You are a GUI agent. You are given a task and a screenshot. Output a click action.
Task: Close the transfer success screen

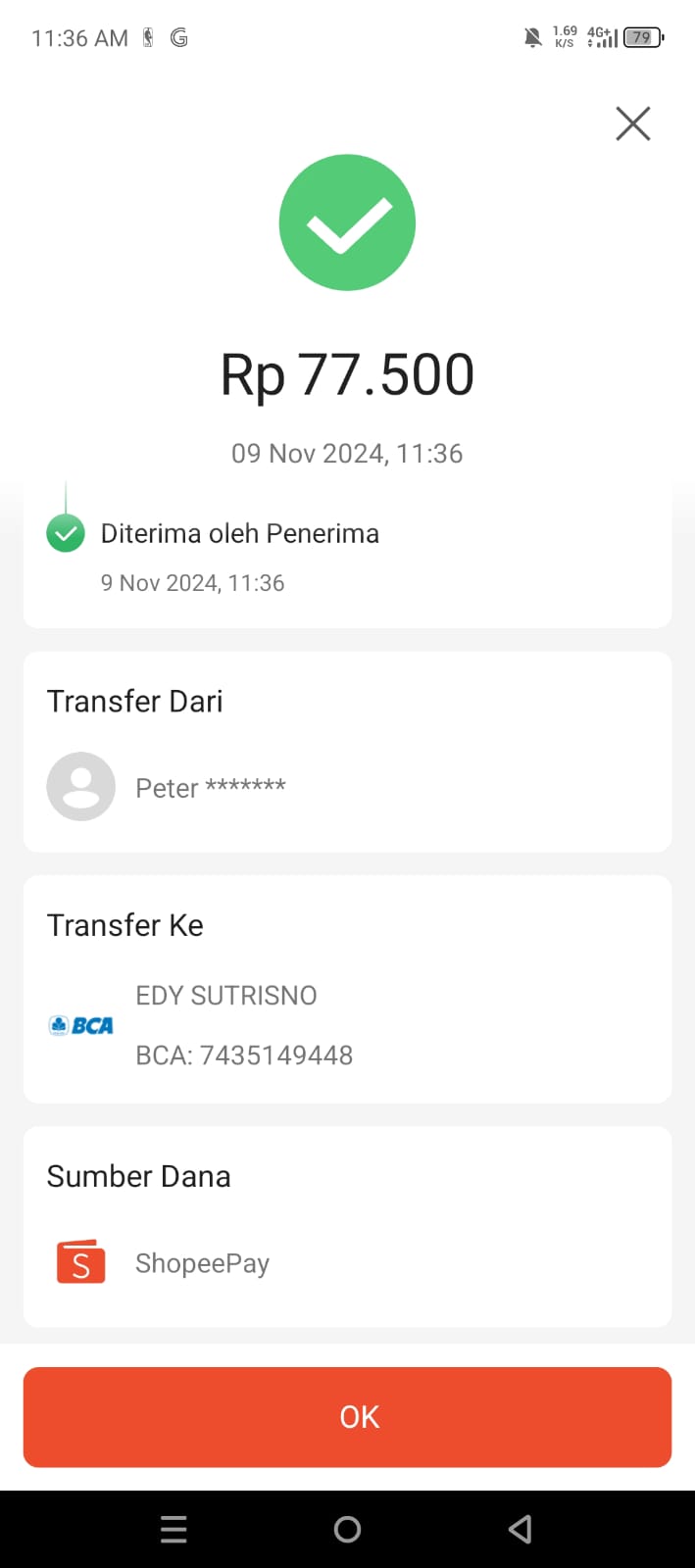632,123
